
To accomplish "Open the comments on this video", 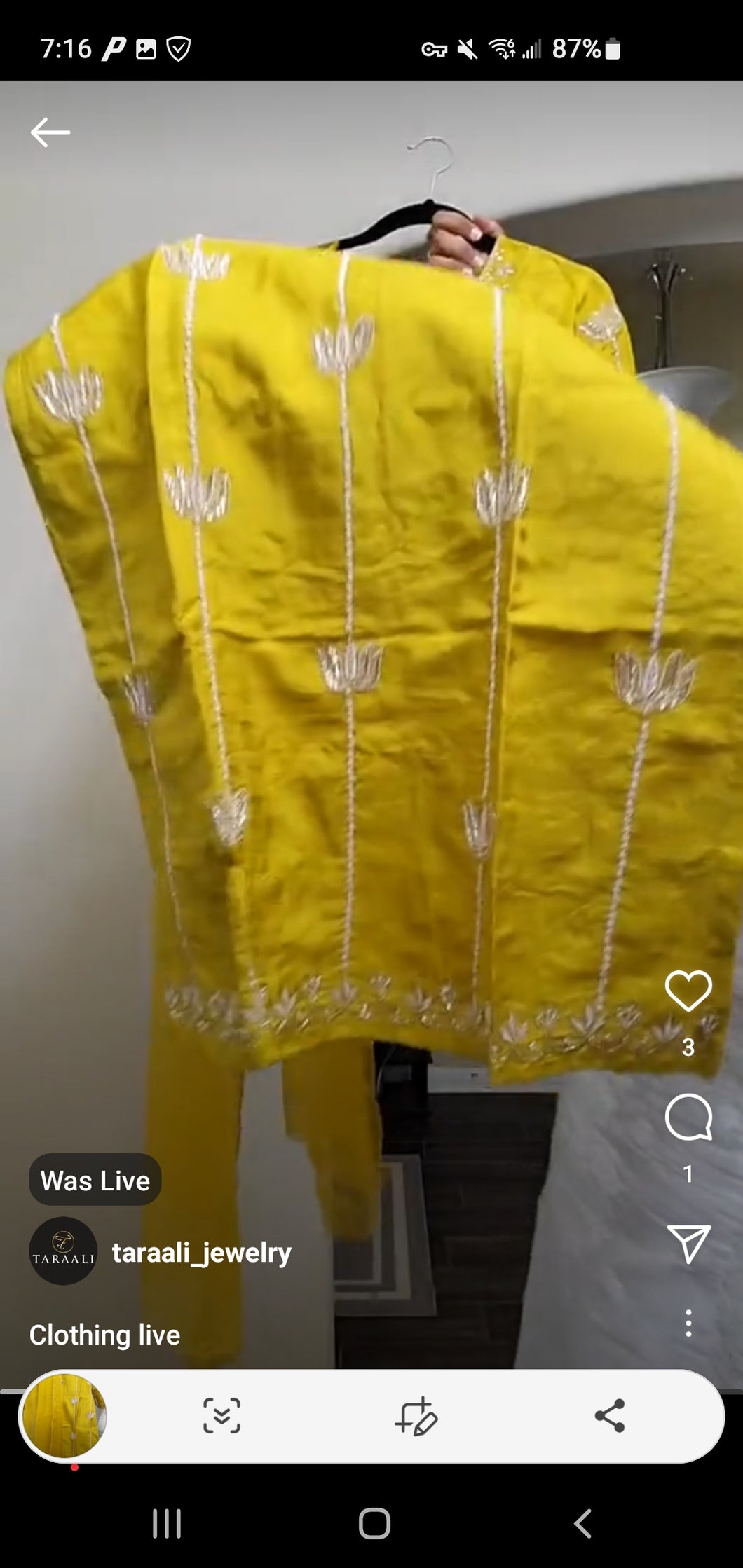I will click(x=688, y=1117).
